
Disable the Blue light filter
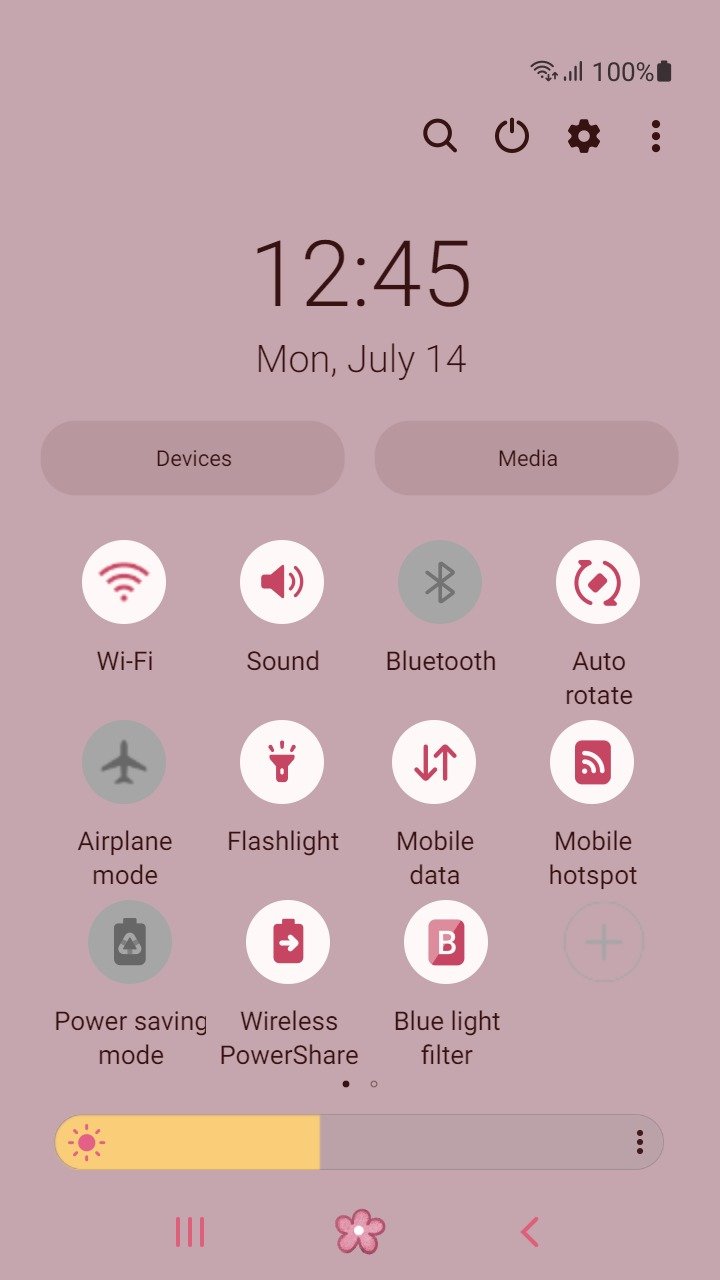(446, 942)
